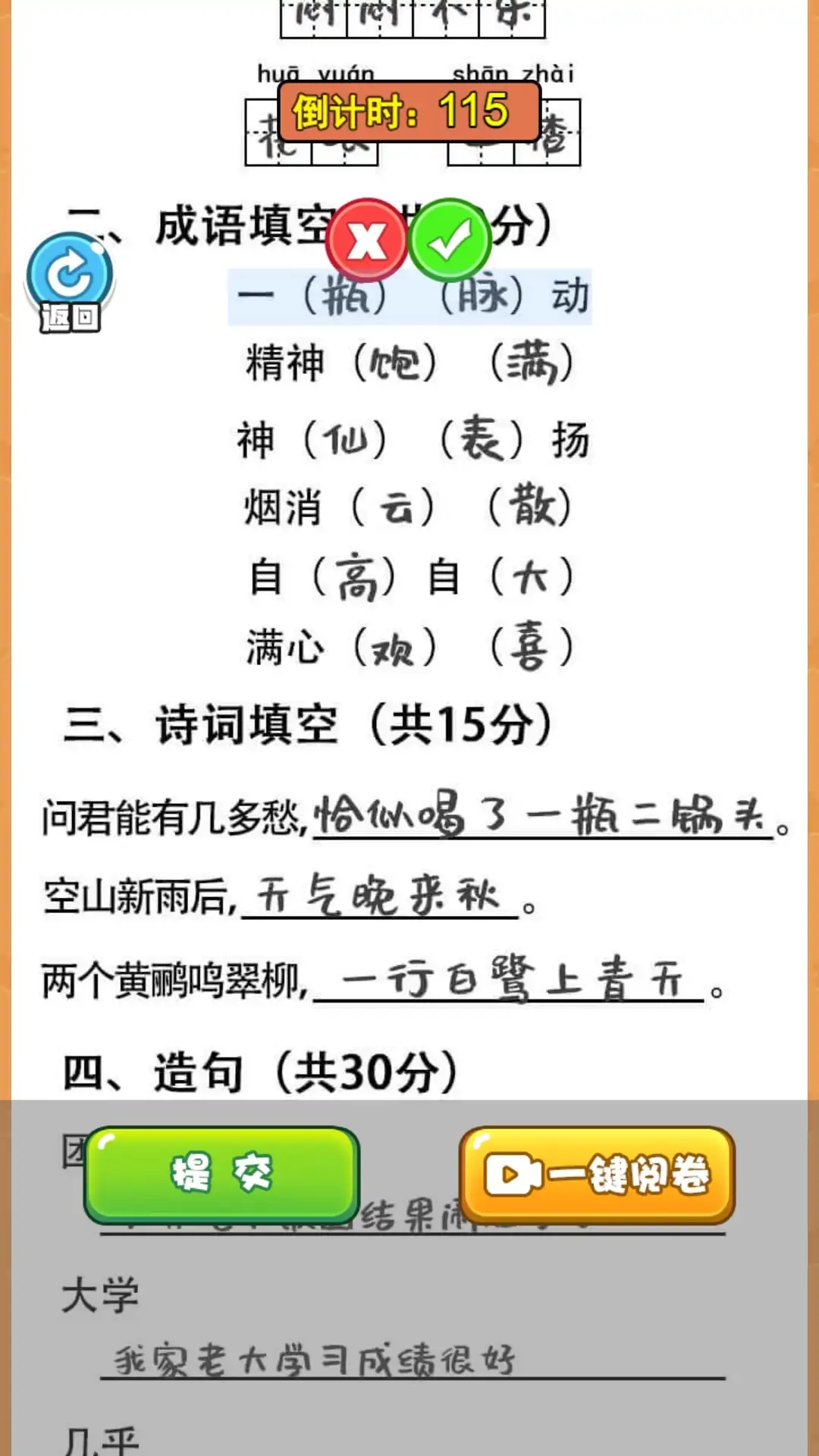Select the 神(仙)(表)扬 idiom answer
The height and width of the screenshot is (1456, 819).
point(412,440)
